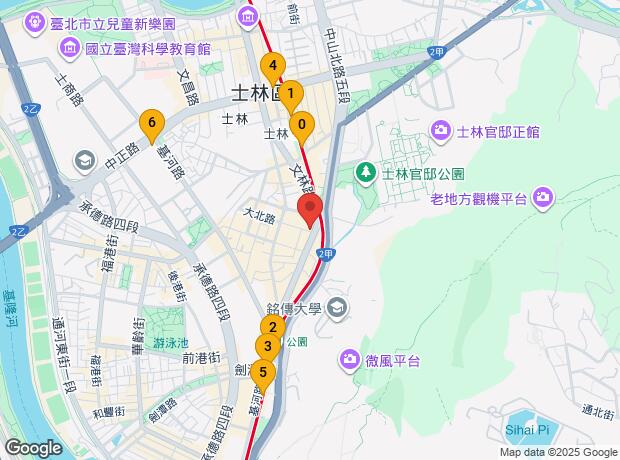Tap the red location pin
Image resolution: width=620 pixels, height=460 pixels.
(310, 211)
